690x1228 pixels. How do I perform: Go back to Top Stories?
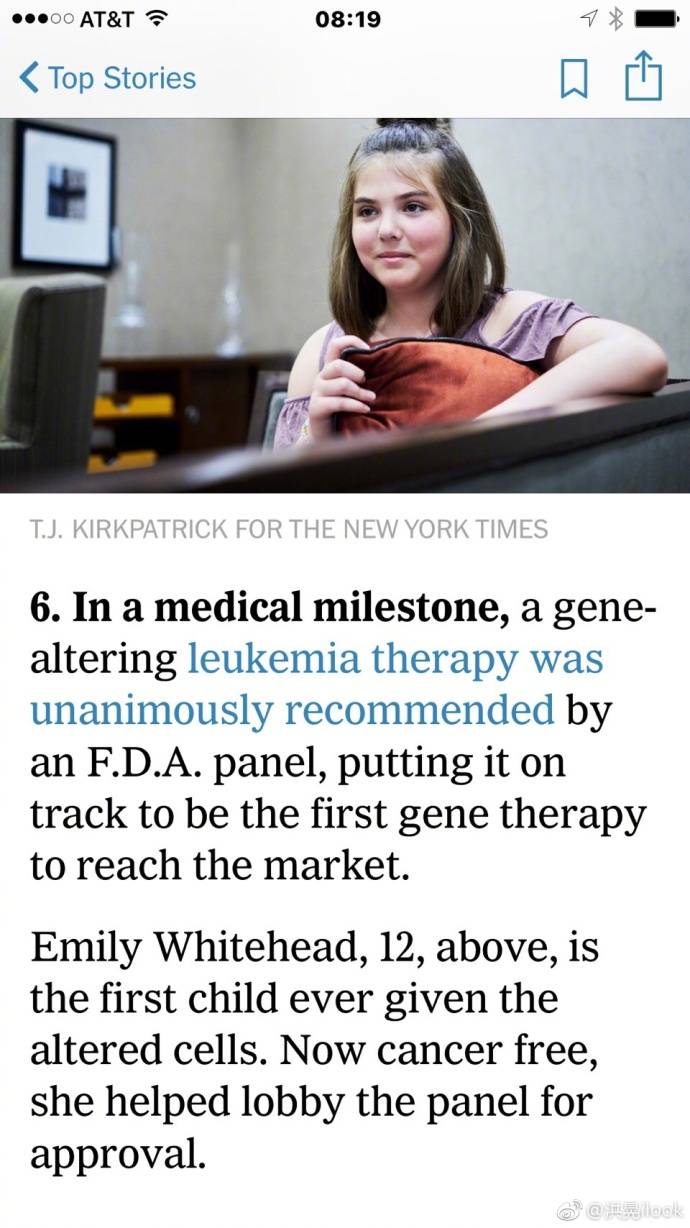108,78
